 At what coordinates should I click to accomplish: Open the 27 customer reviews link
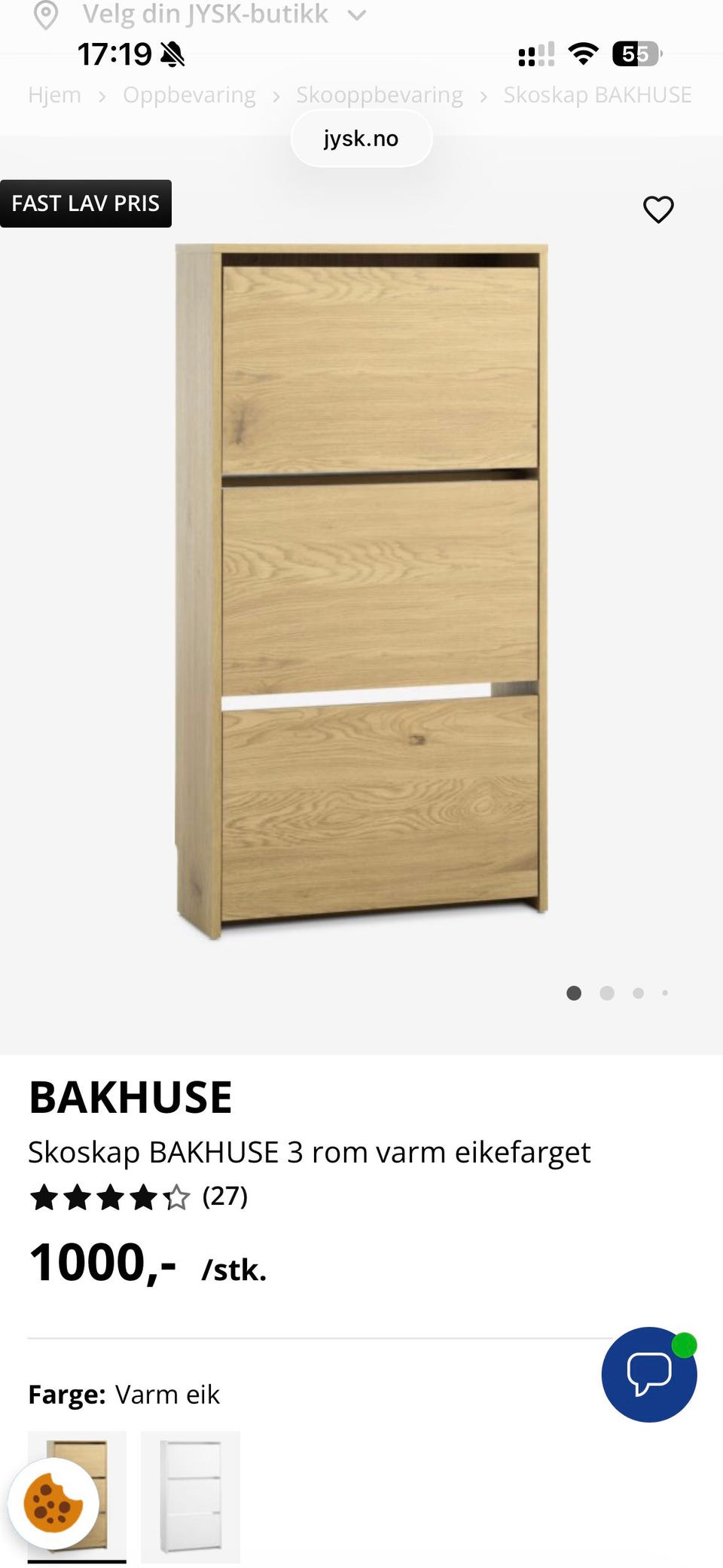(x=226, y=1195)
